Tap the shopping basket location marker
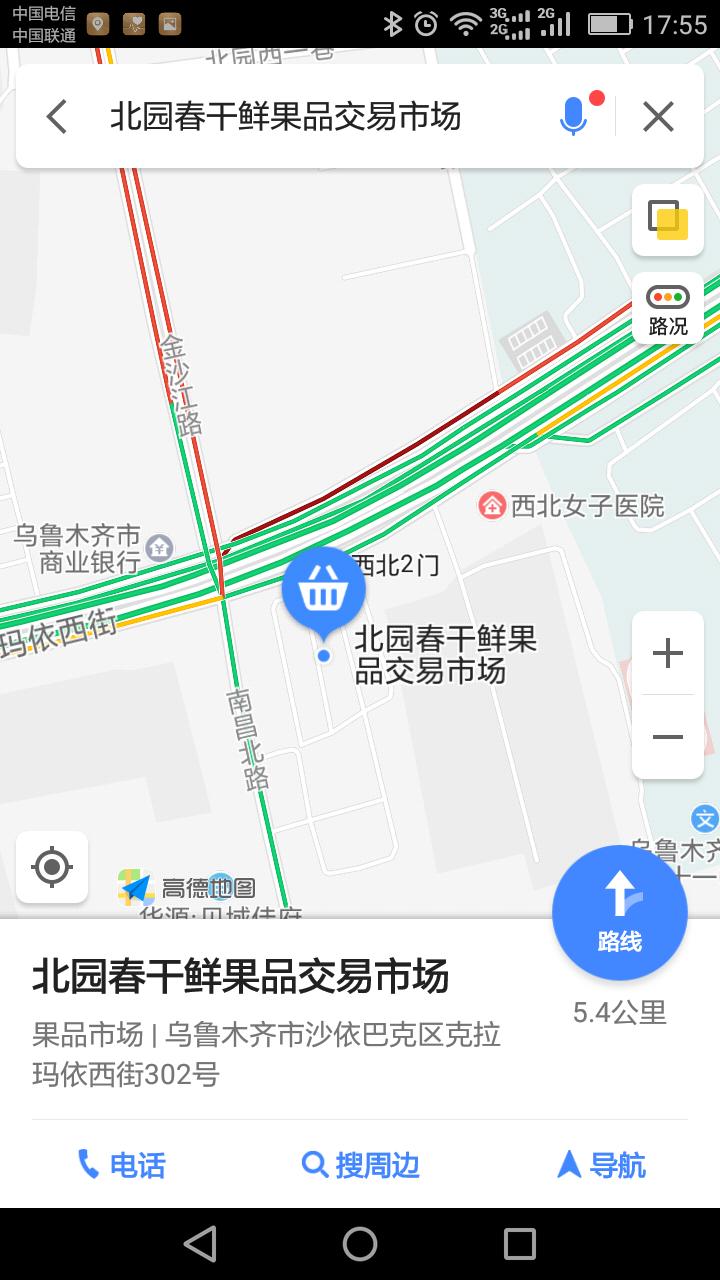This screenshot has height=1280, width=720. (x=323, y=590)
